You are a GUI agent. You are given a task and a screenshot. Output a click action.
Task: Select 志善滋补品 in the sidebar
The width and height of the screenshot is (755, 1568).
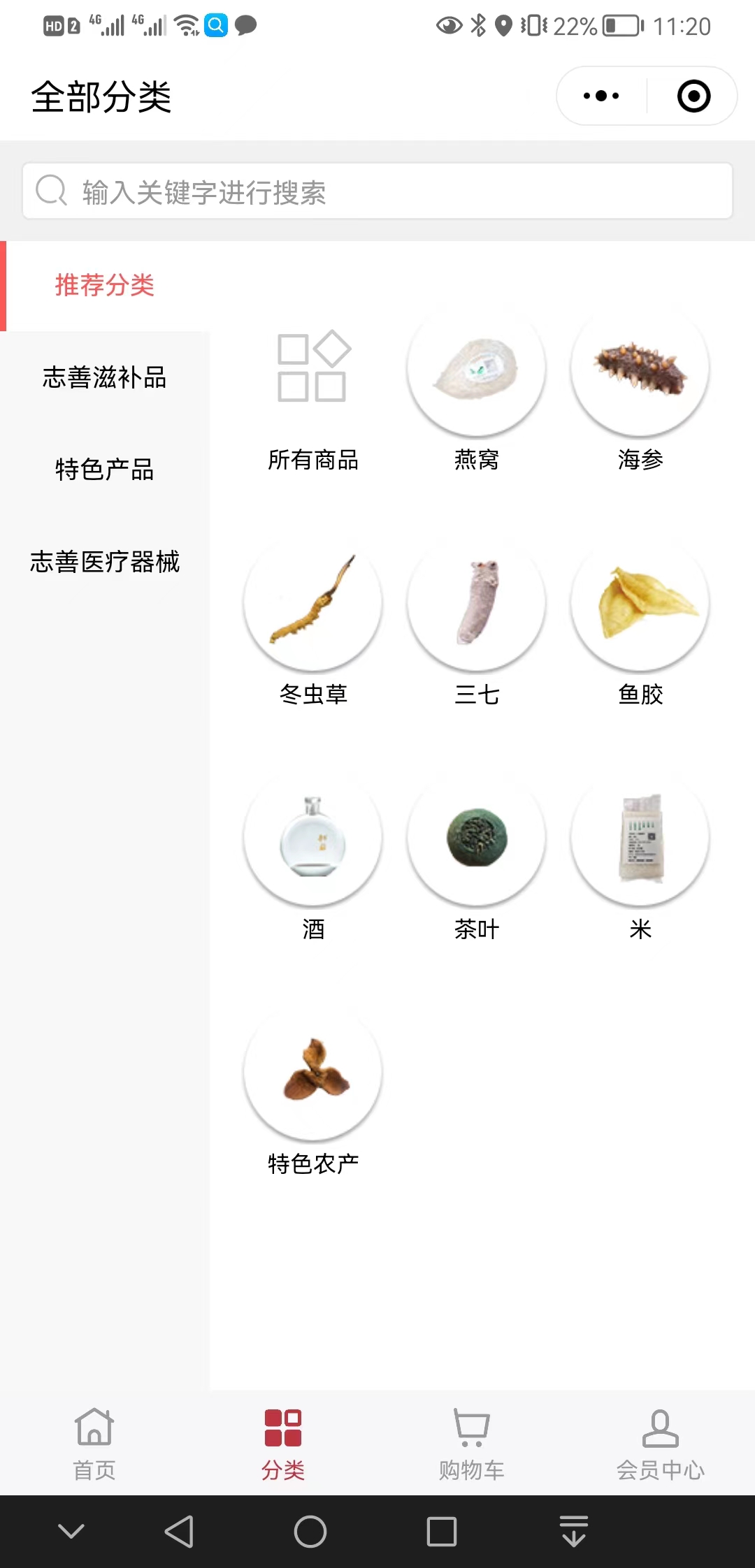tap(103, 378)
